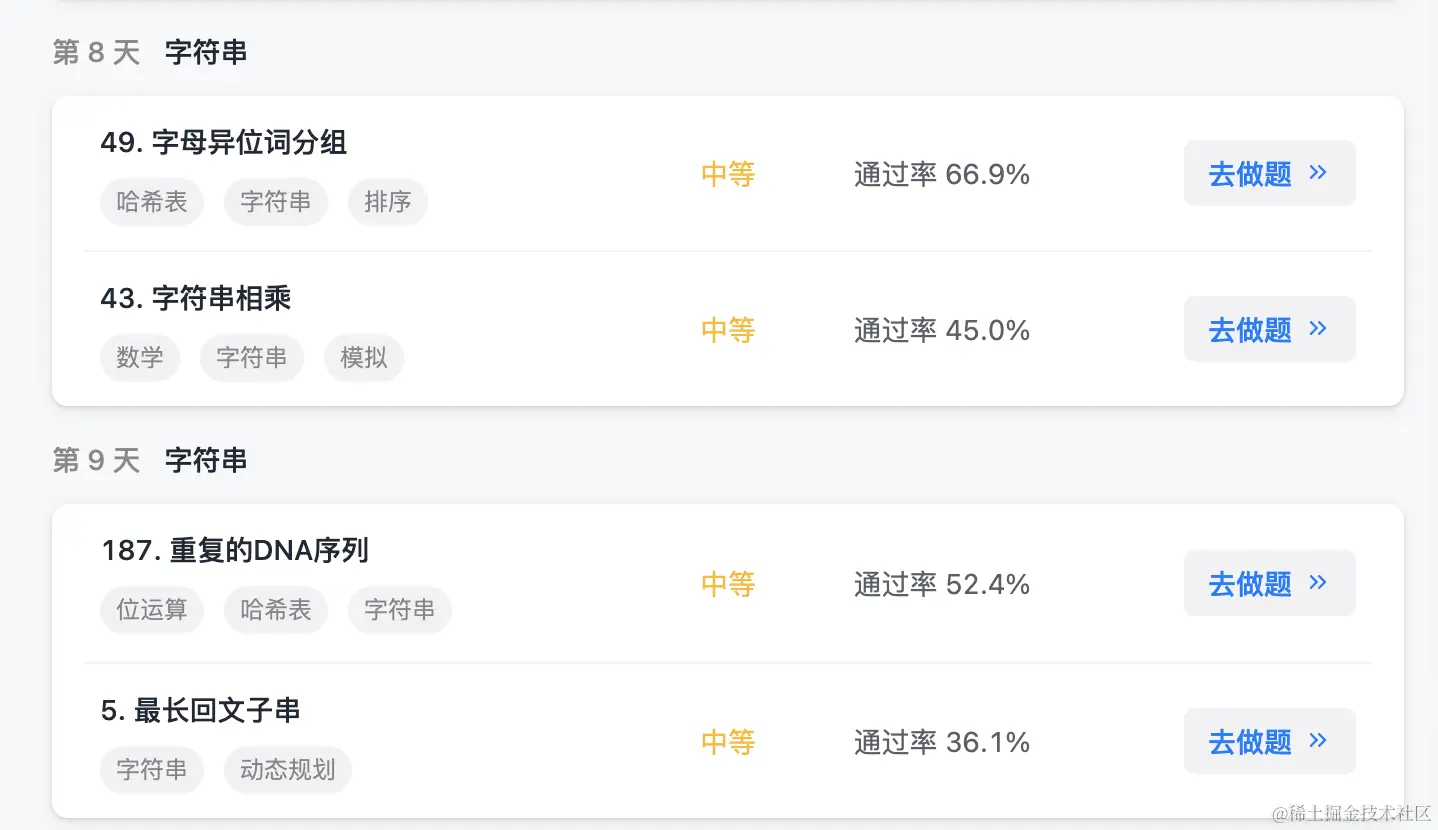View problem 187. 重复的DNA序列

pos(236,550)
